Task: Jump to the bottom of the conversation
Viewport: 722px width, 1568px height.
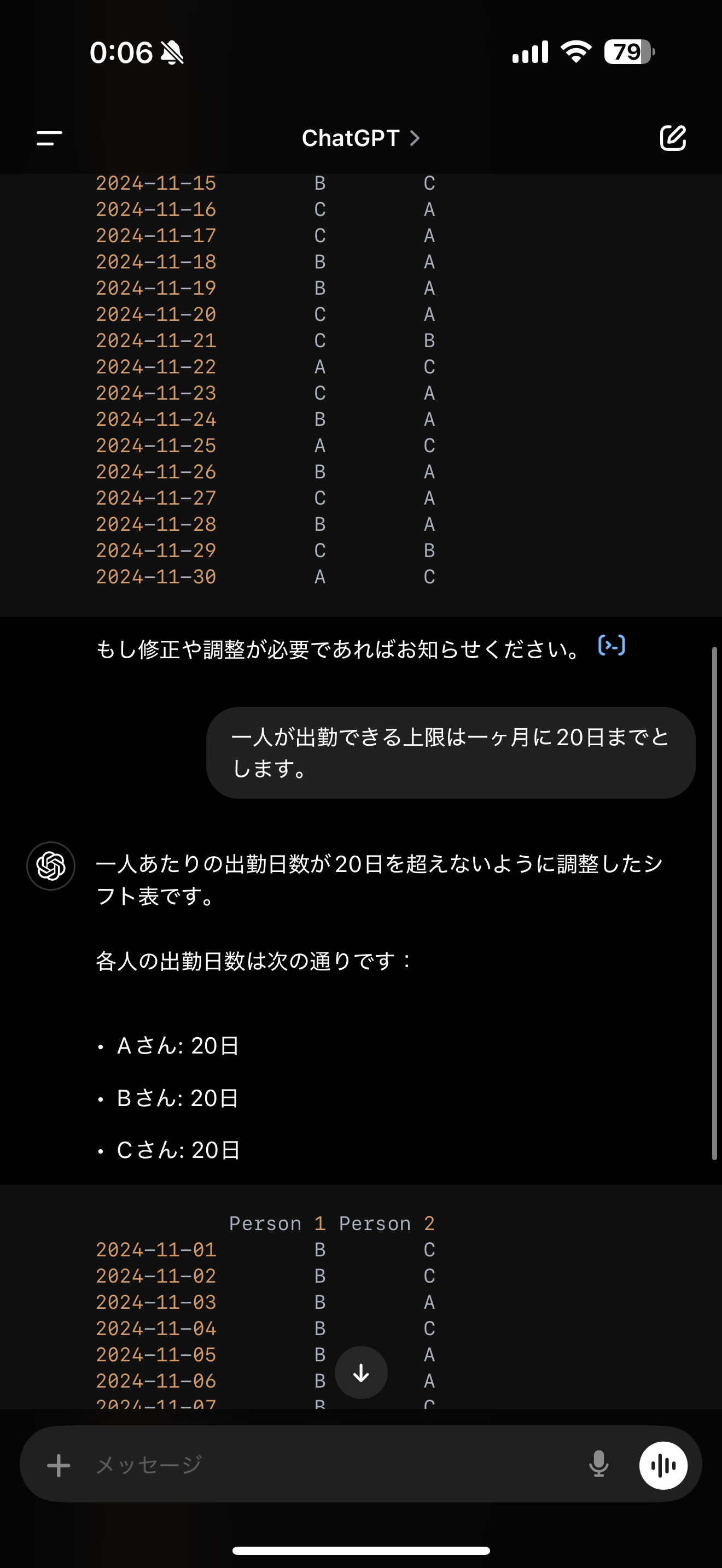Action: (x=361, y=1373)
